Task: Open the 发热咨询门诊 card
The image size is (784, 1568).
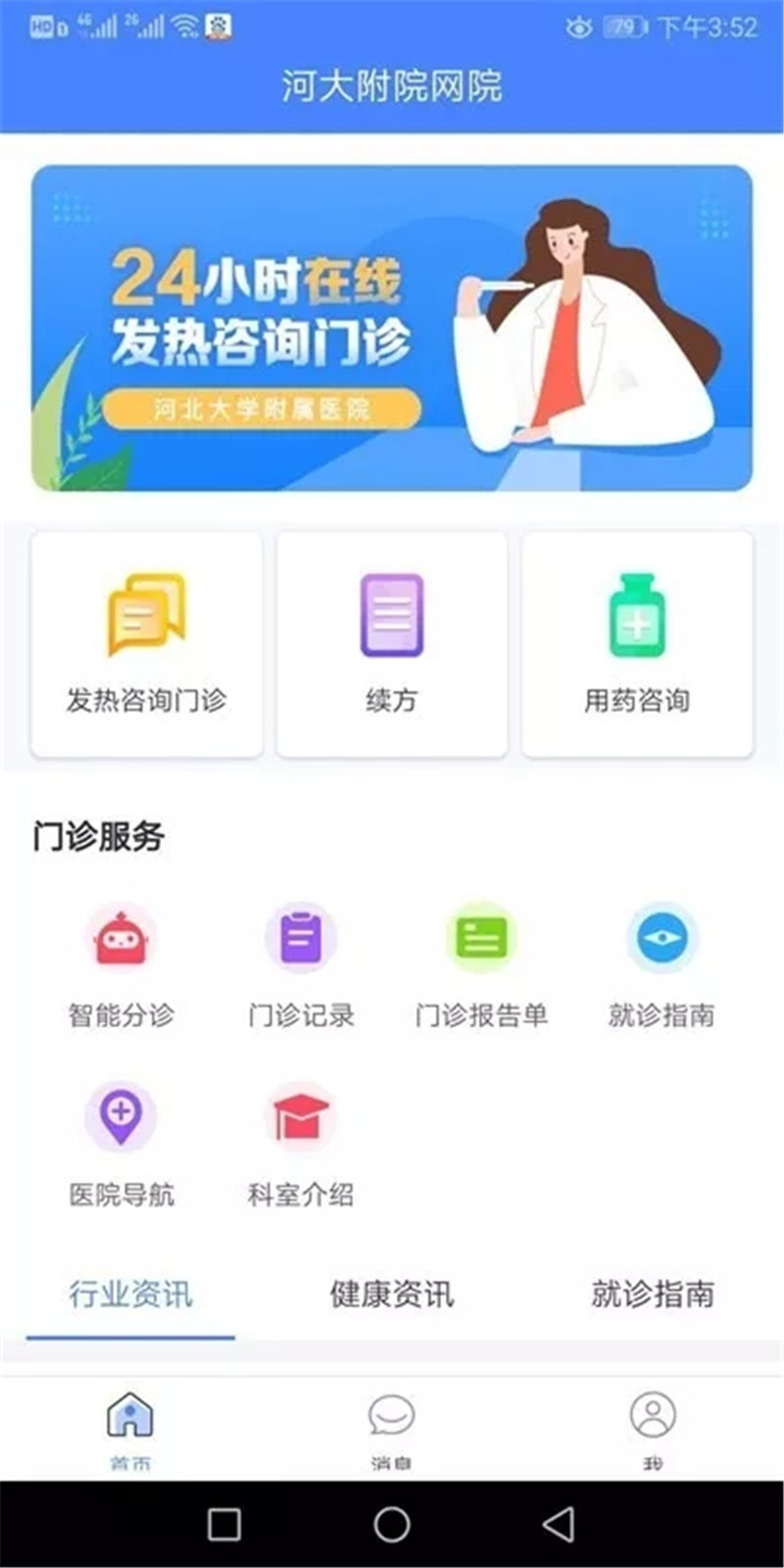Action: (x=147, y=644)
